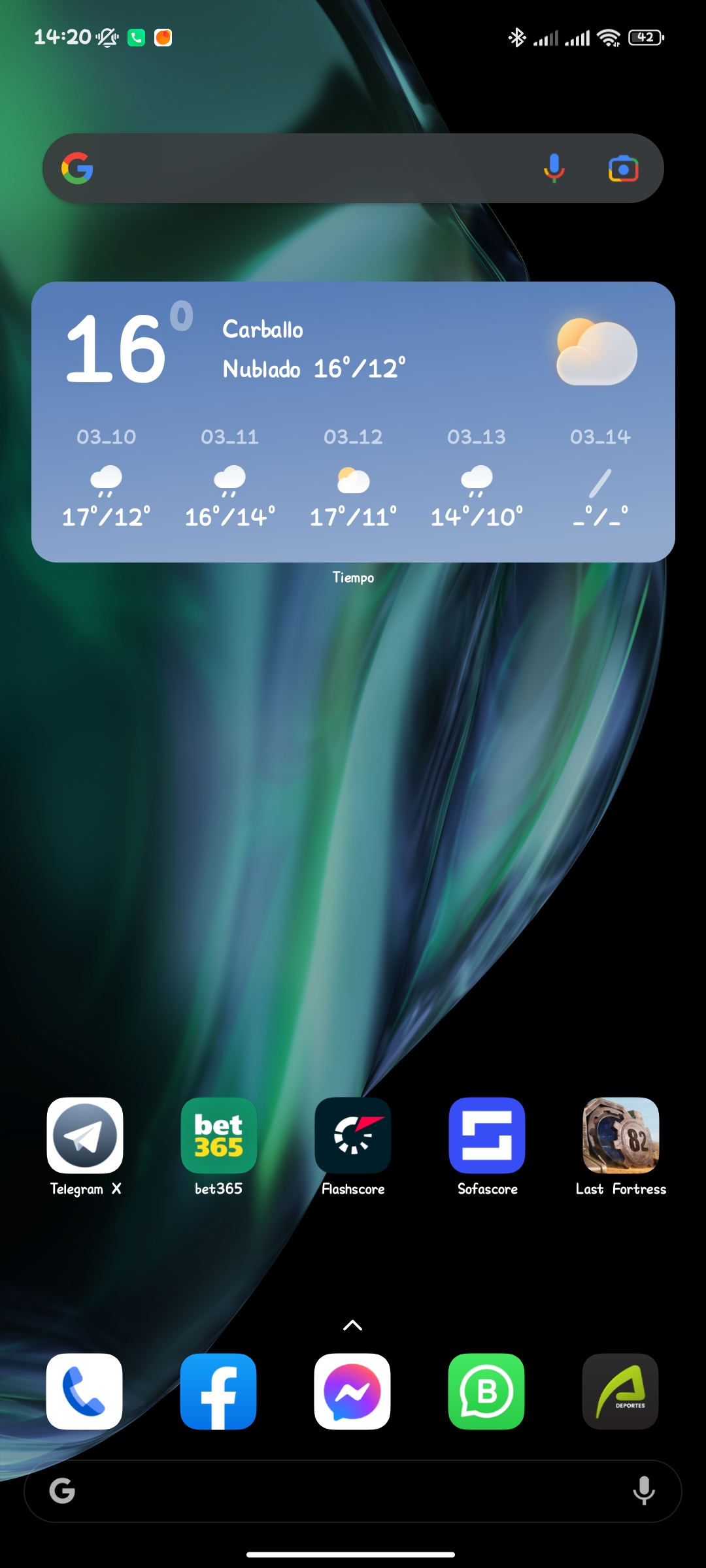Expand the app drawer arrow

tap(352, 1325)
